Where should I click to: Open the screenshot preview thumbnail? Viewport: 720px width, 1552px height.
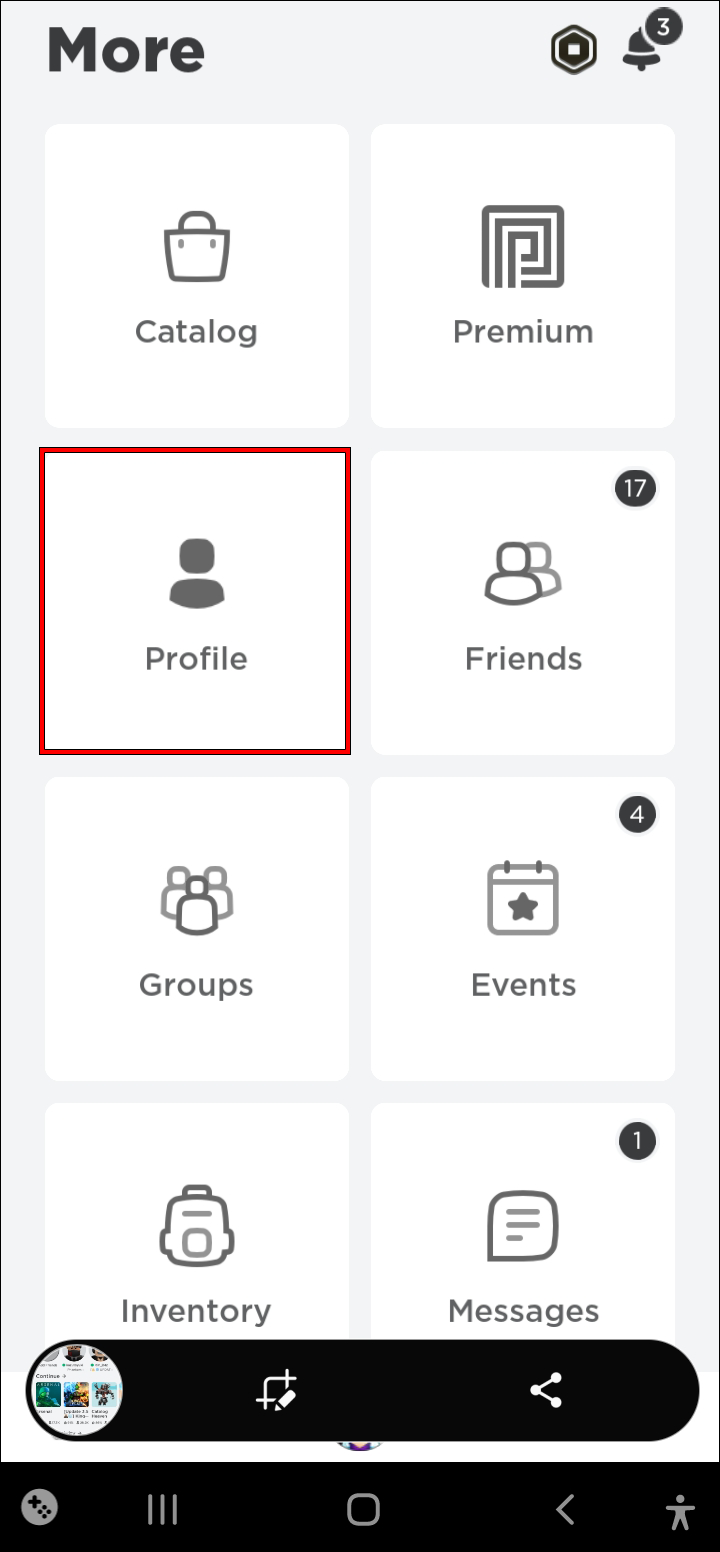coord(75,1391)
